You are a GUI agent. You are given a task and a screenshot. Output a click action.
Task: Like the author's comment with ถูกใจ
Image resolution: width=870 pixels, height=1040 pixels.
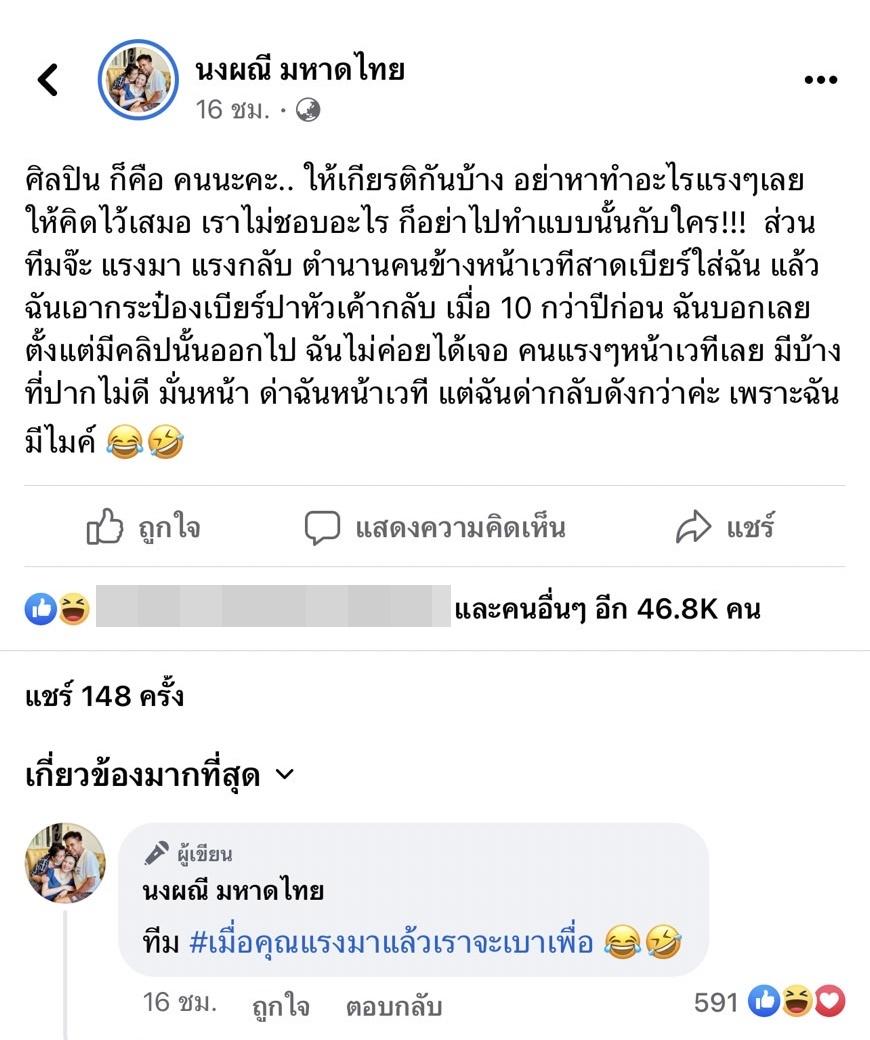(280, 1005)
